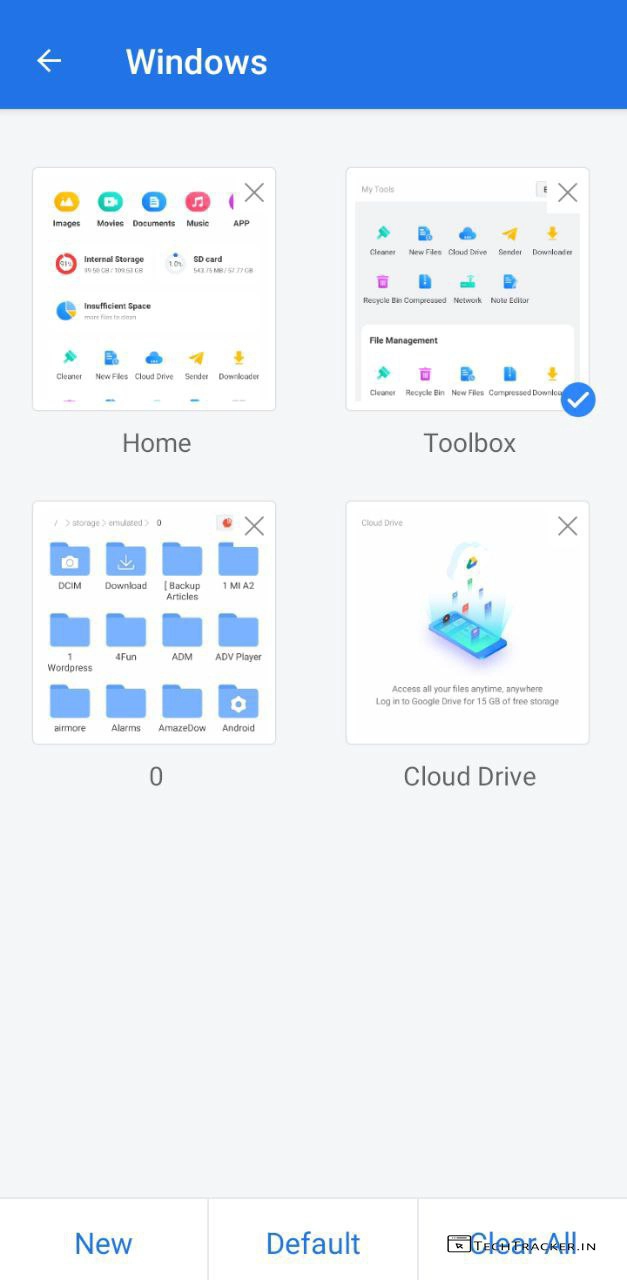Screen dimensions: 627x1280
Task: Switch to the Toolbox window
Action: 467,300
